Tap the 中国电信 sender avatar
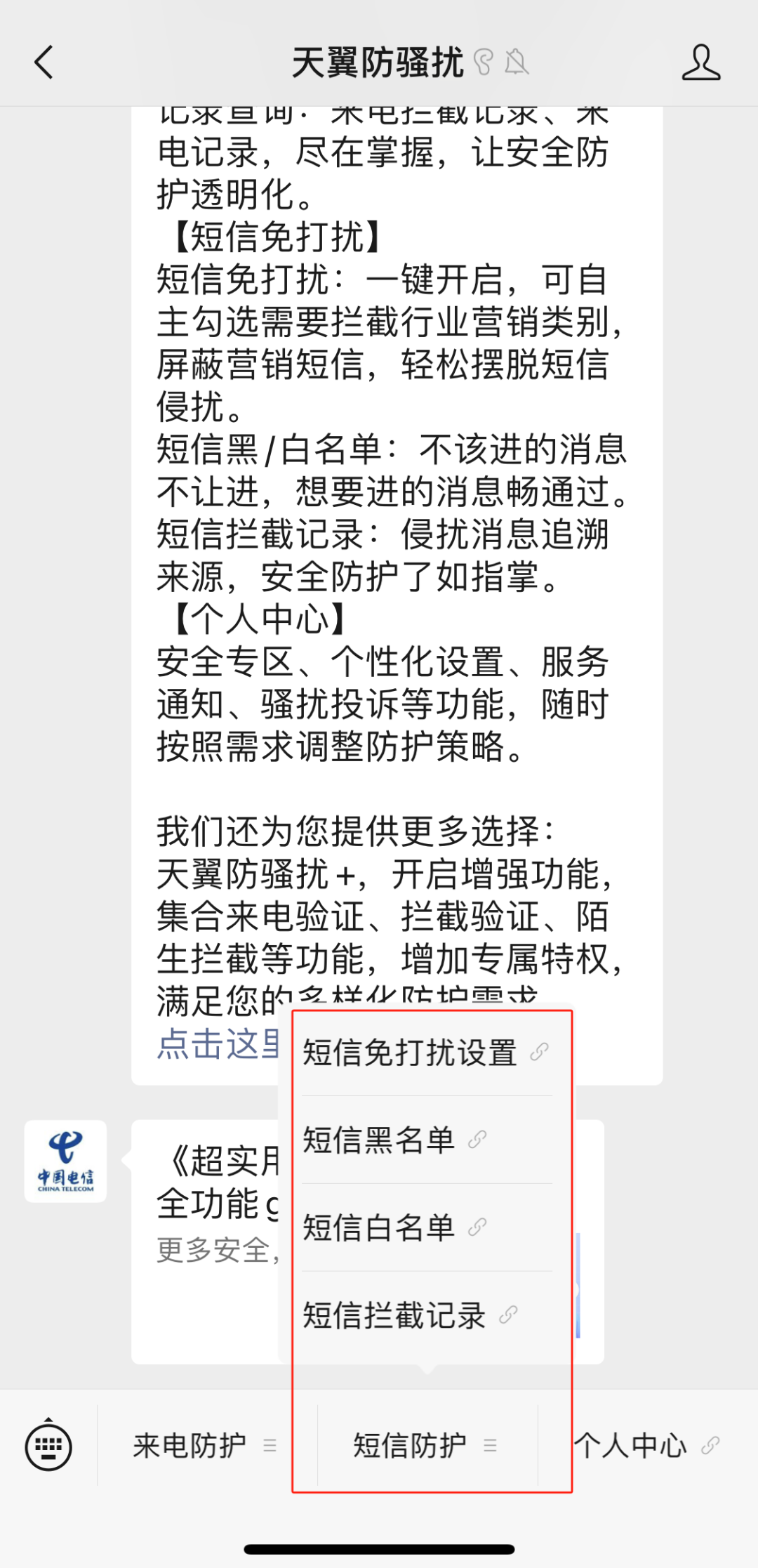The height and width of the screenshot is (1568, 758). coord(65,1161)
